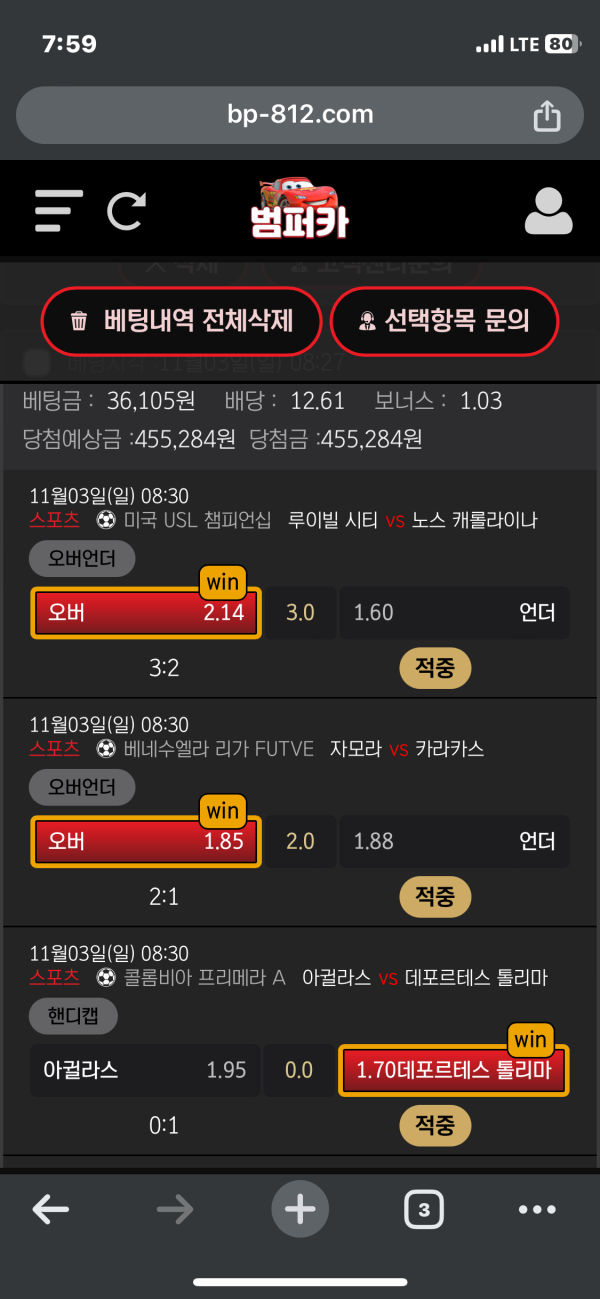This screenshot has width=600, height=1299.
Task: Tap 선택항목 문의 button
Action: (443, 321)
